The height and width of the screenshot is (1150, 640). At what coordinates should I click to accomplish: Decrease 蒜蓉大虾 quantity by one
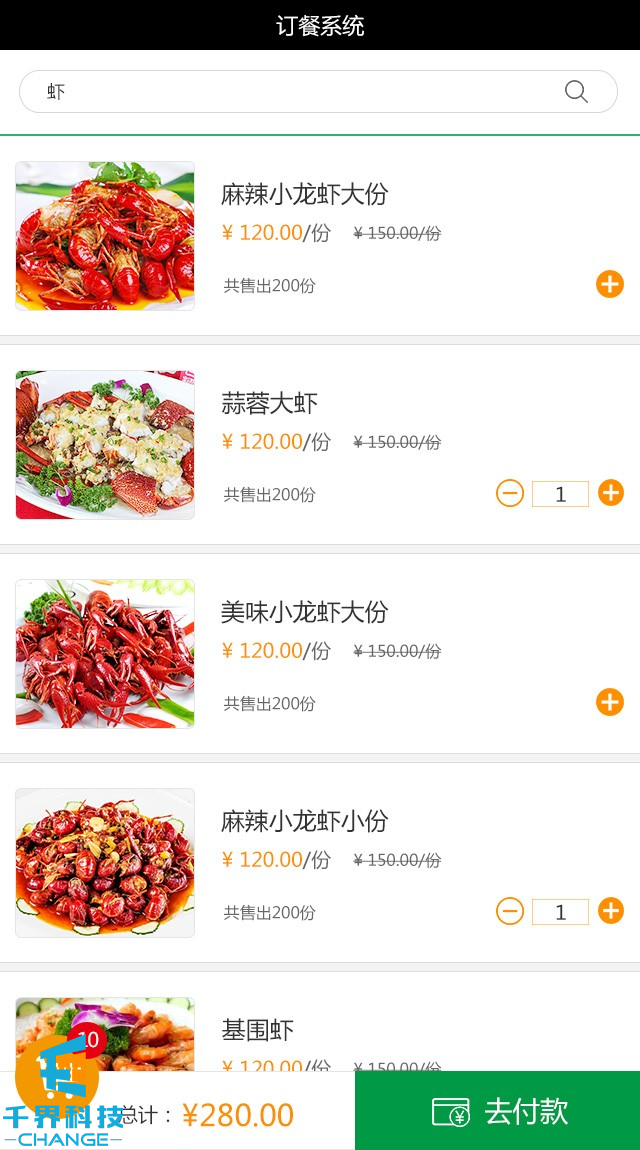tap(510, 493)
